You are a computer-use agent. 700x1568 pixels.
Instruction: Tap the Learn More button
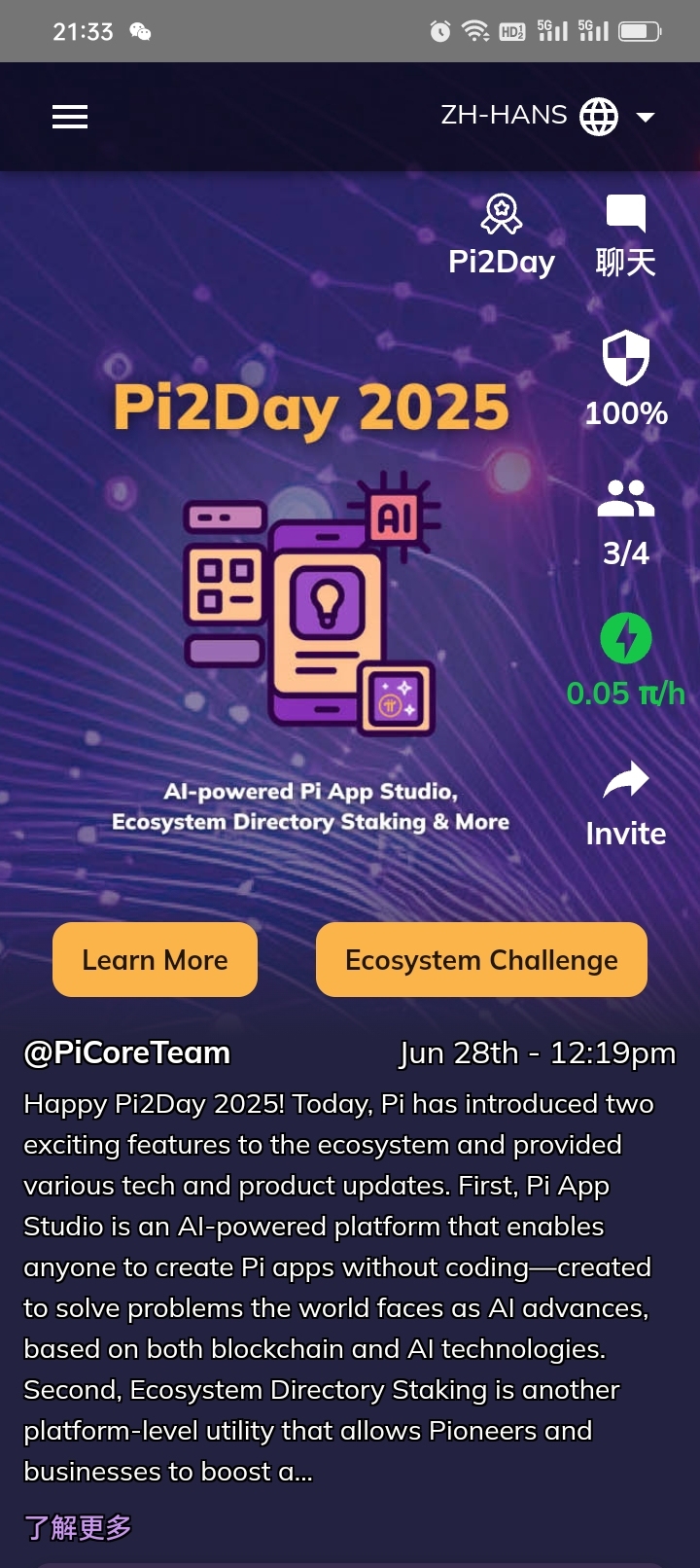156,960
